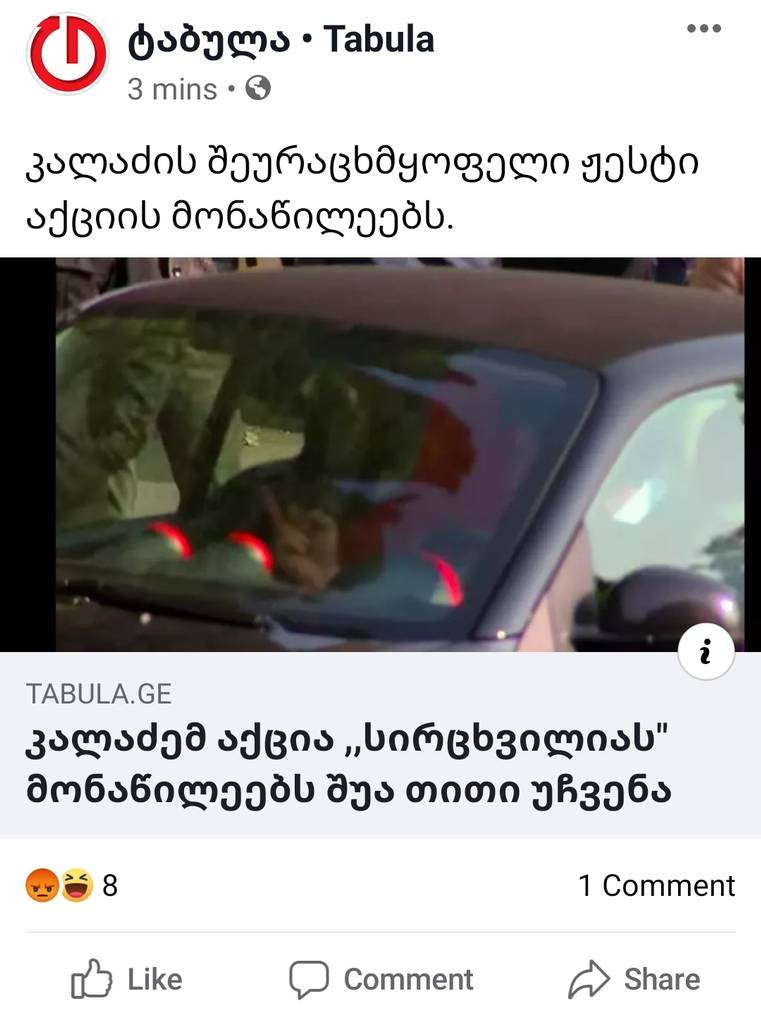Tap the info icon on the link preview
761x1024 pixels.
point(706,654)
